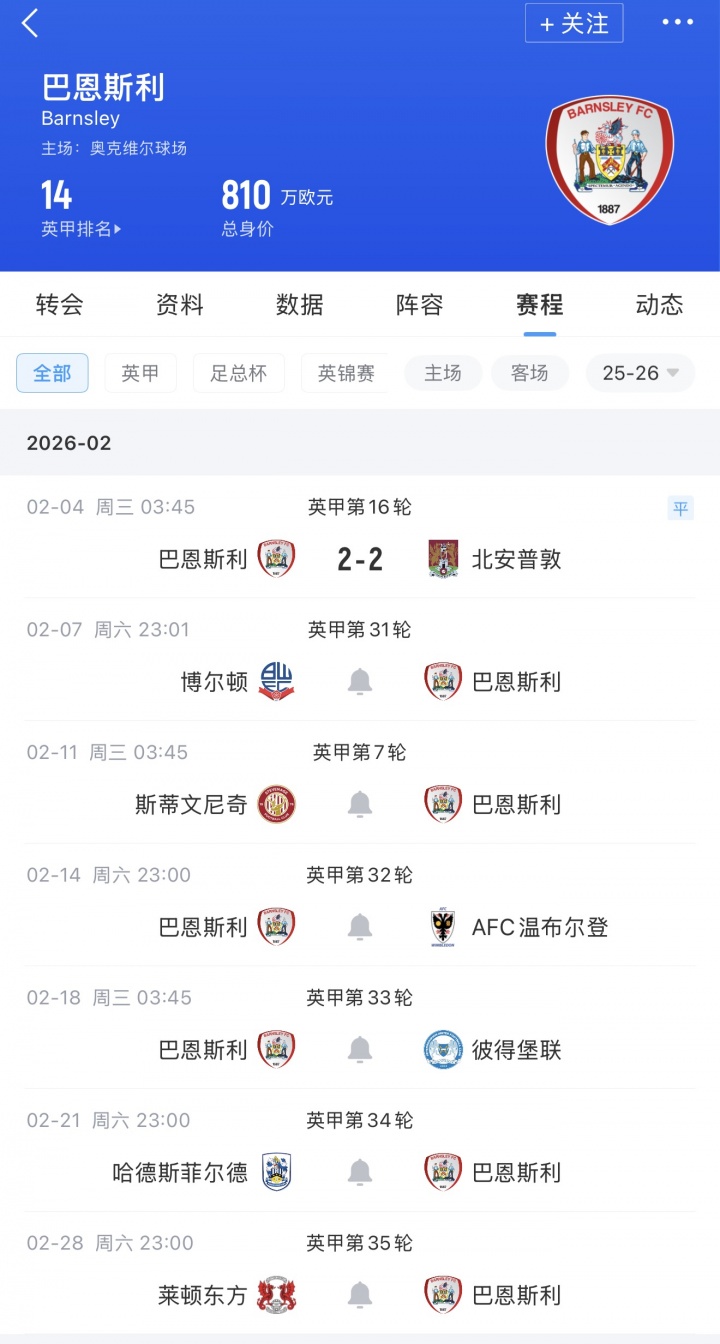Image resolution: width=720 pixels, height=1344 pixels.
Task: Follow Barnsley with the +关注 button
Action: point(574,23)
